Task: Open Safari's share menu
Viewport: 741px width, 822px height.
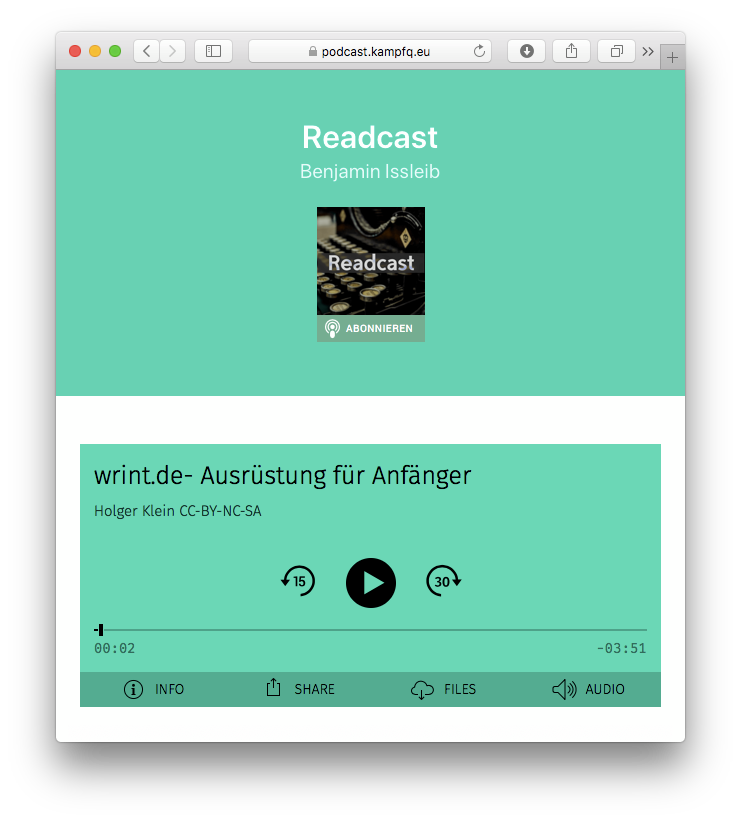Action: 572,51
